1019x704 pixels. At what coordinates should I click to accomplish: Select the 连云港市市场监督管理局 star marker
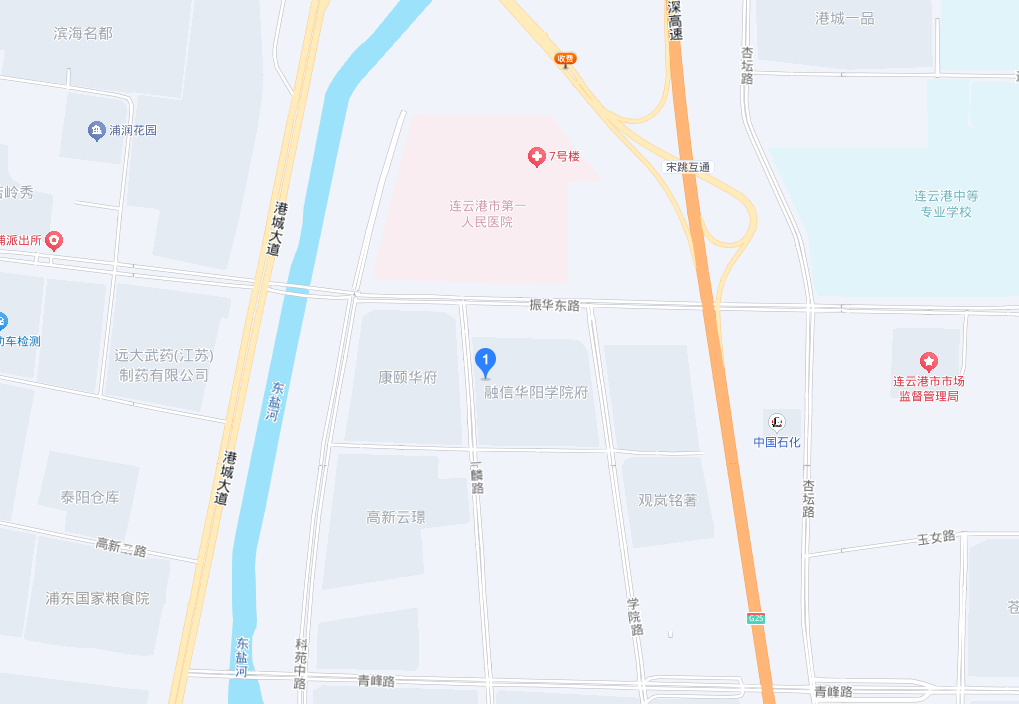(x=929, y=362)
